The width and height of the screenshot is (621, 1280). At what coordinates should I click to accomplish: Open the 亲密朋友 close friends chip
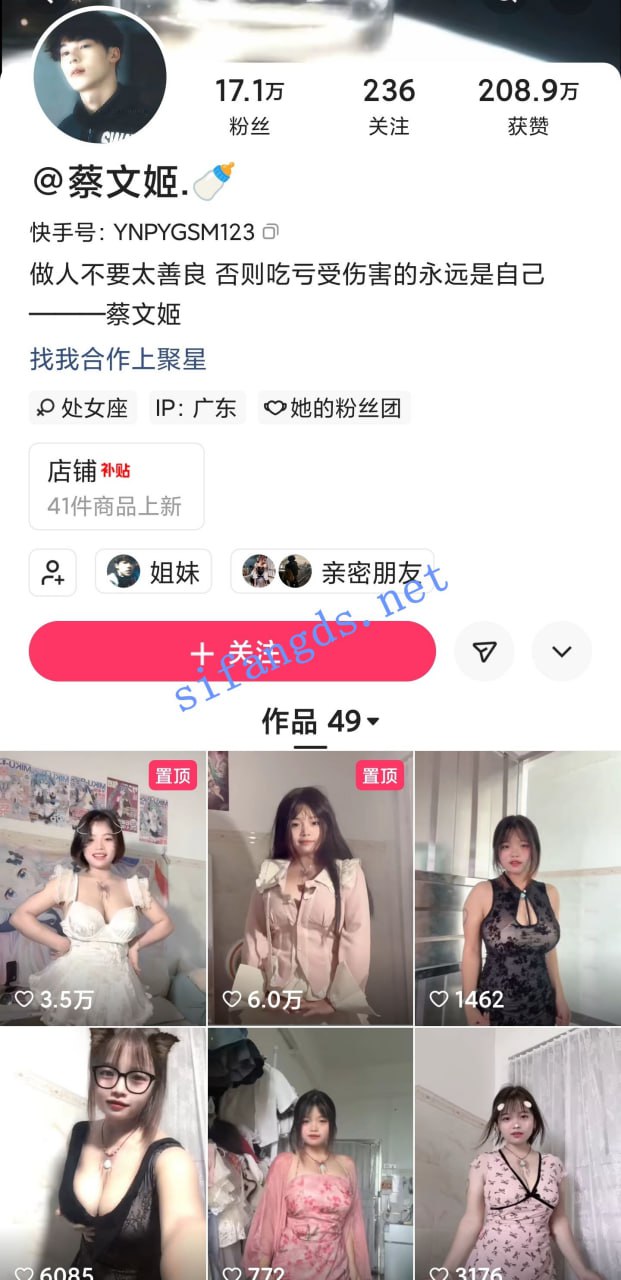332,572
